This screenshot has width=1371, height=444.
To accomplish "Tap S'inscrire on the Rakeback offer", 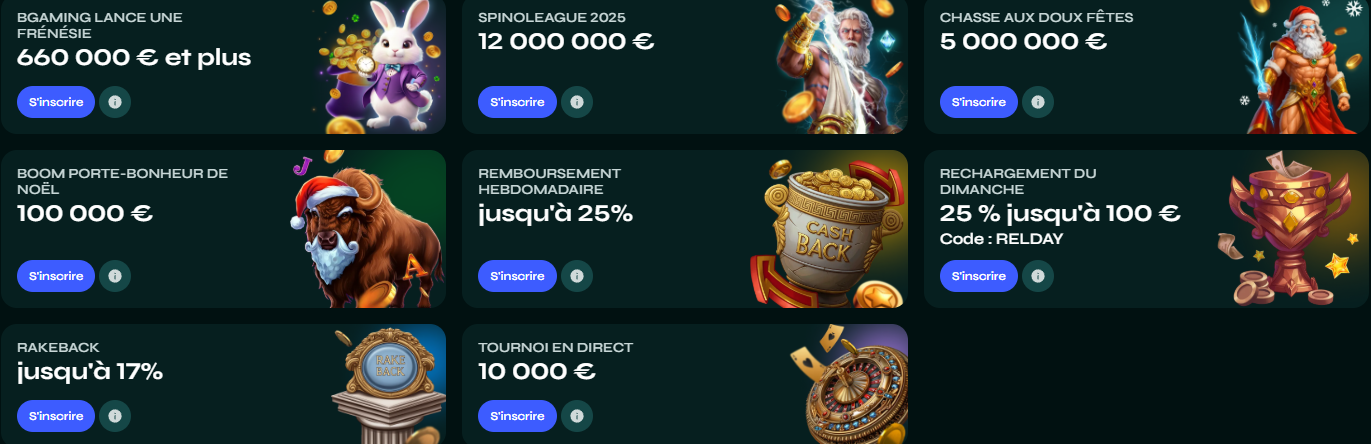I will 56,416.
